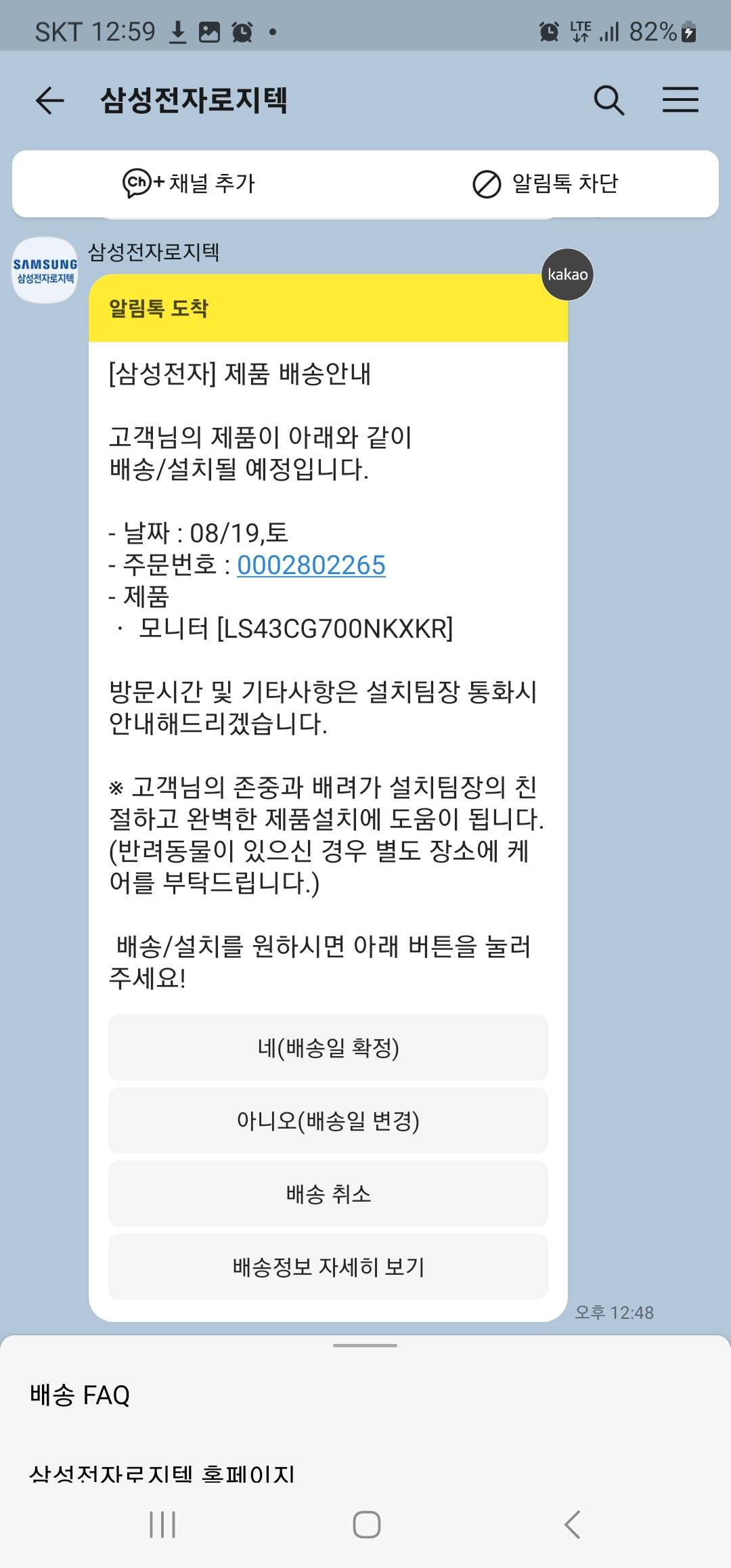Image resolution: width=731 pixels, height=1568 pixels.
Task: Open search in this chat
Action: coord(608,101)
